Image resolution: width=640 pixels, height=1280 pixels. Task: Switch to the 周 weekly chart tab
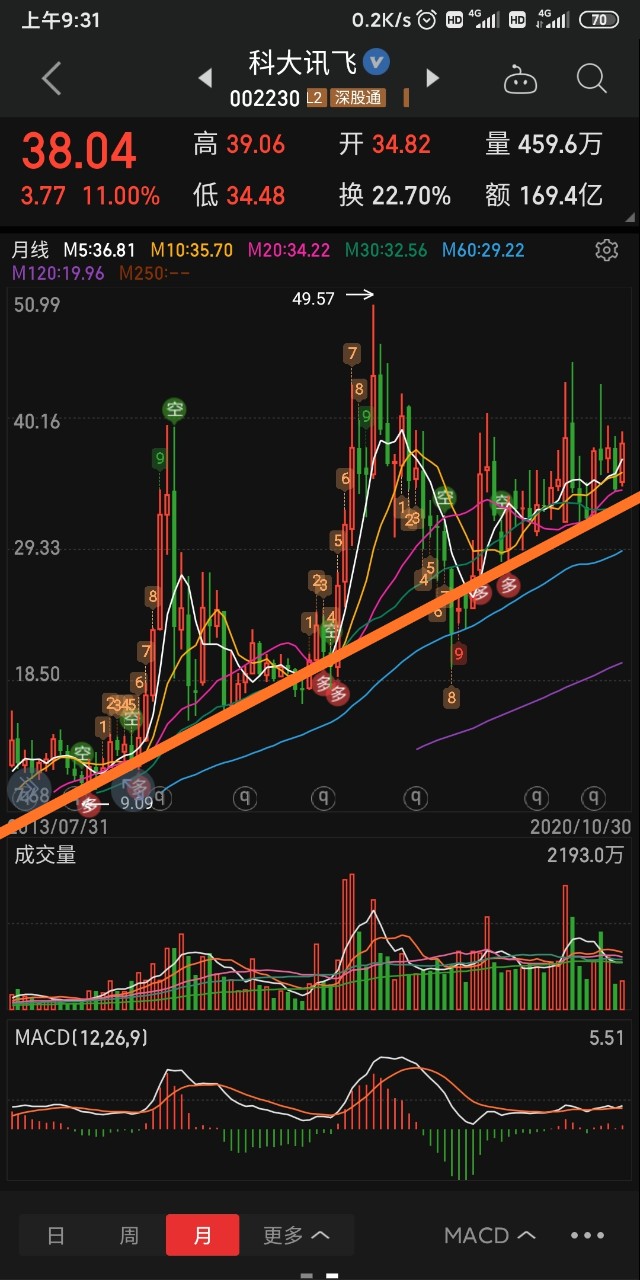[x=129, y=1235]
